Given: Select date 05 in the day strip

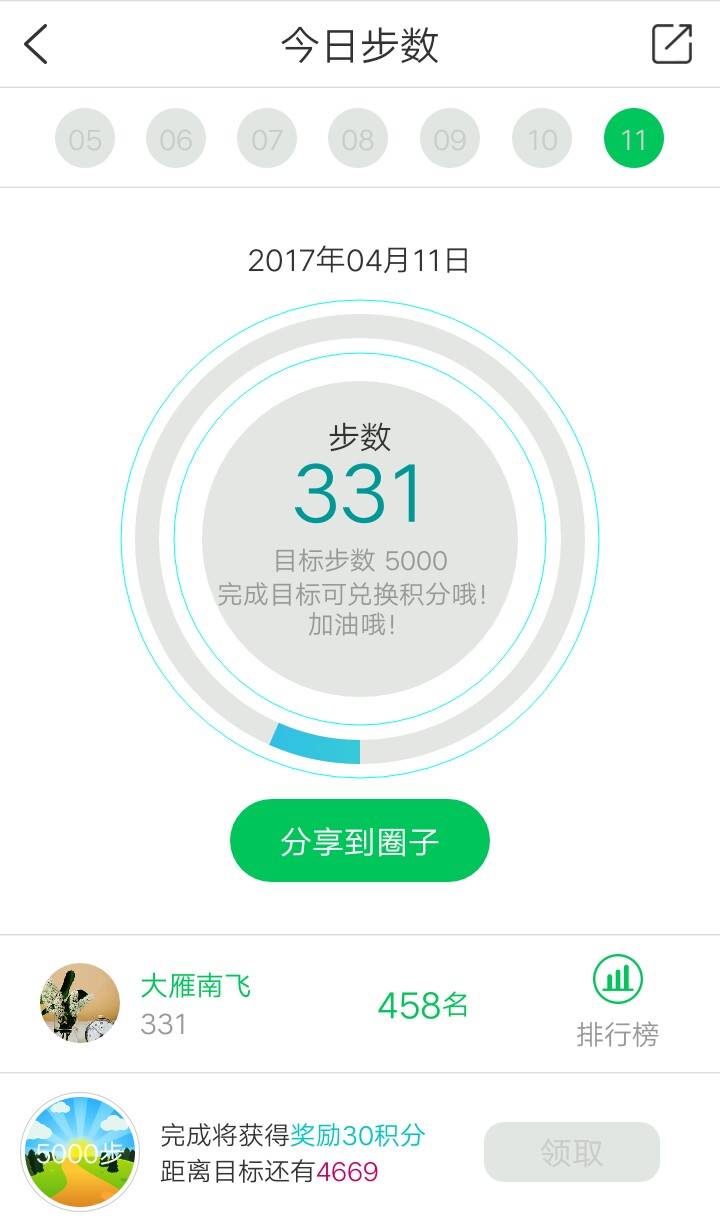Looking at the screenshot, I should tap(85, 139).
